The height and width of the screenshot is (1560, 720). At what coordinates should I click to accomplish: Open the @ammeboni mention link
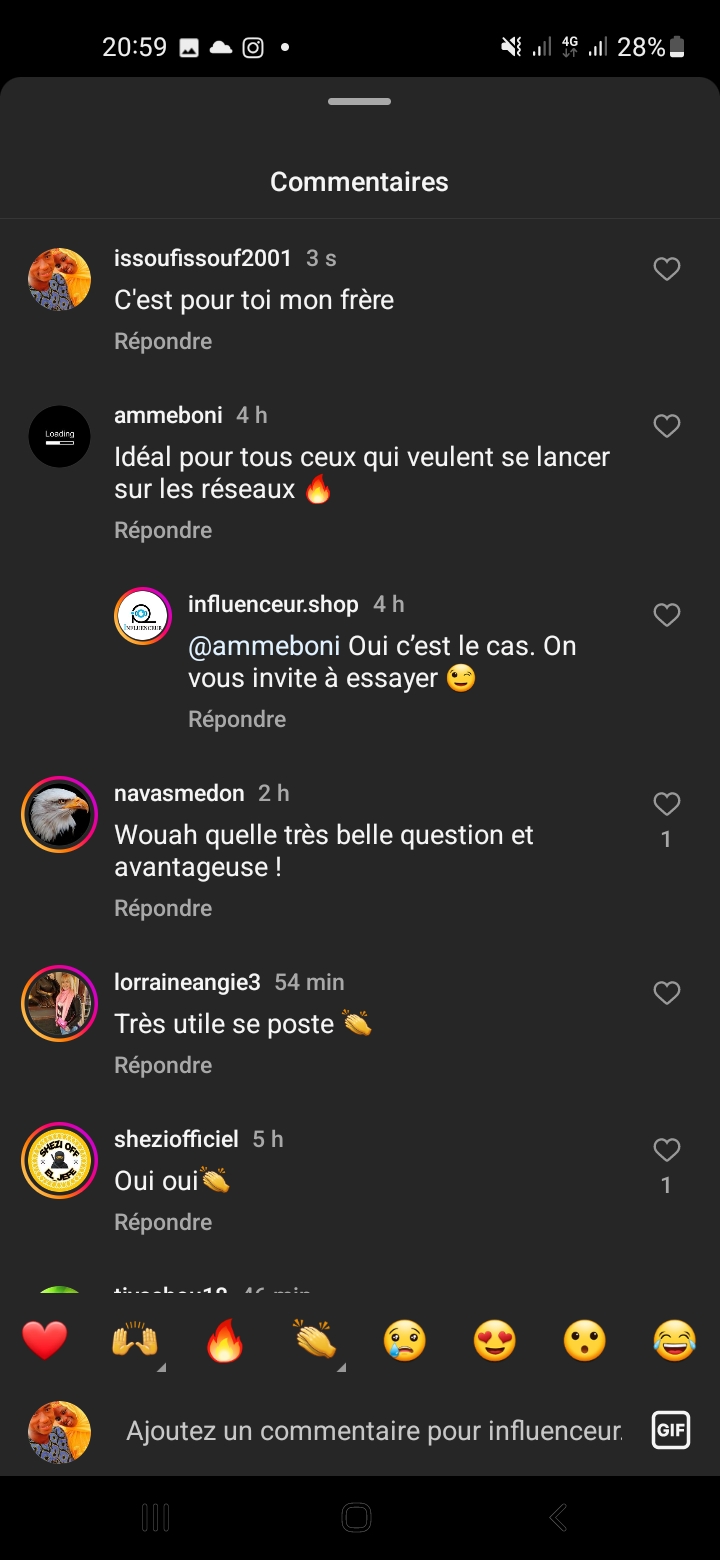264,646
